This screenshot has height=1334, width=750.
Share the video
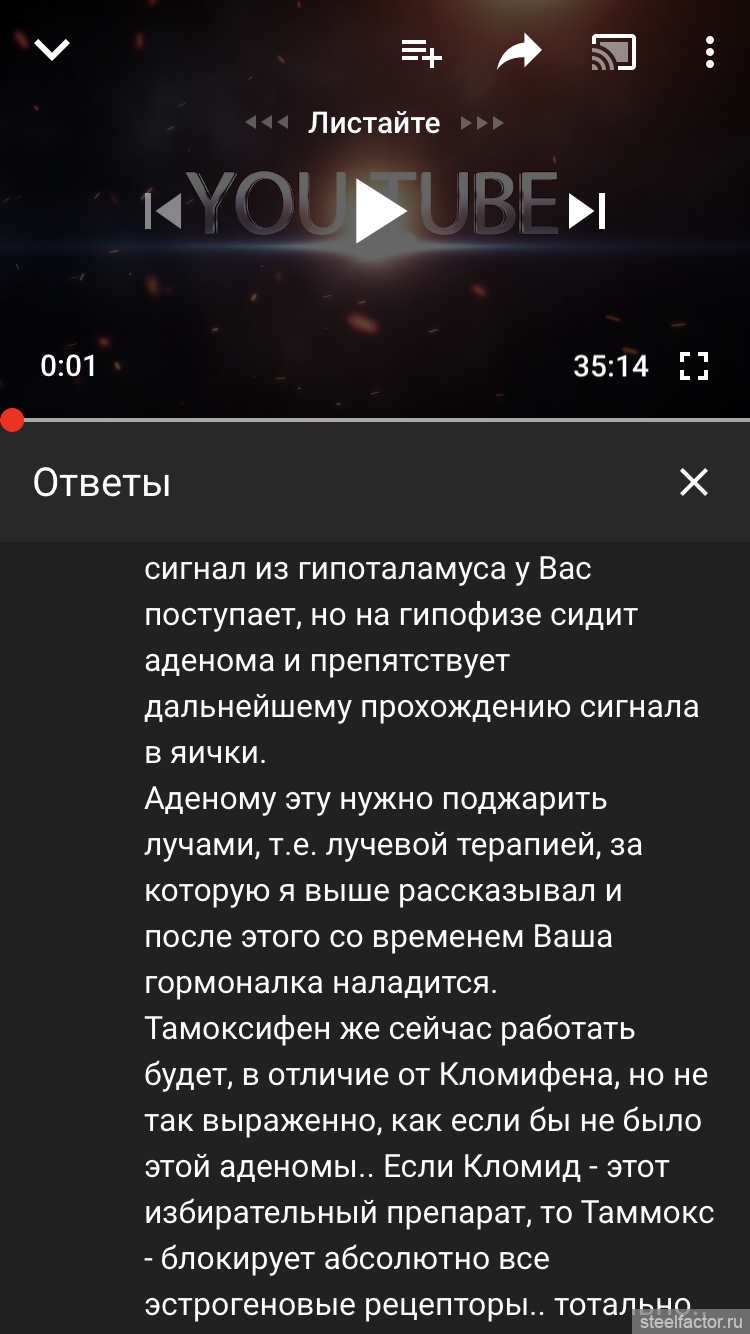point(519,52)
